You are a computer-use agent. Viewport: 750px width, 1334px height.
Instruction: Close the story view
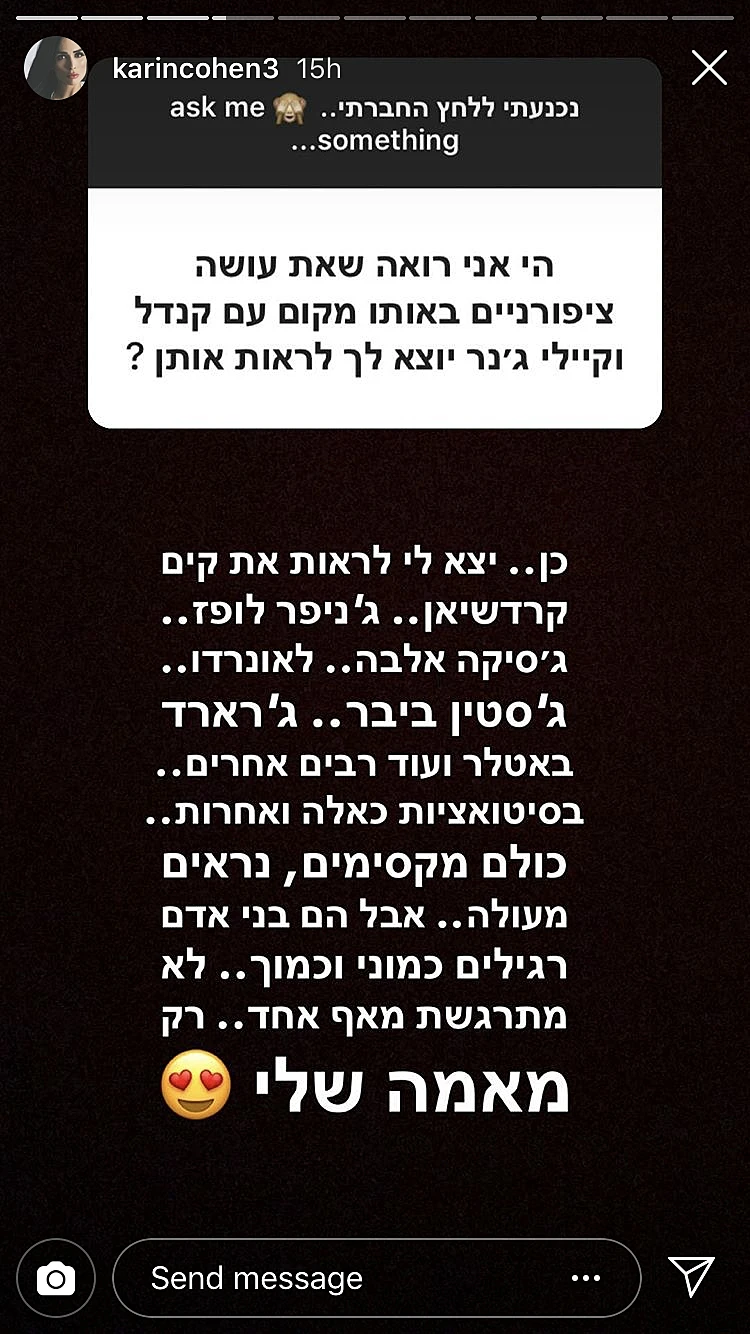[710, 68]
